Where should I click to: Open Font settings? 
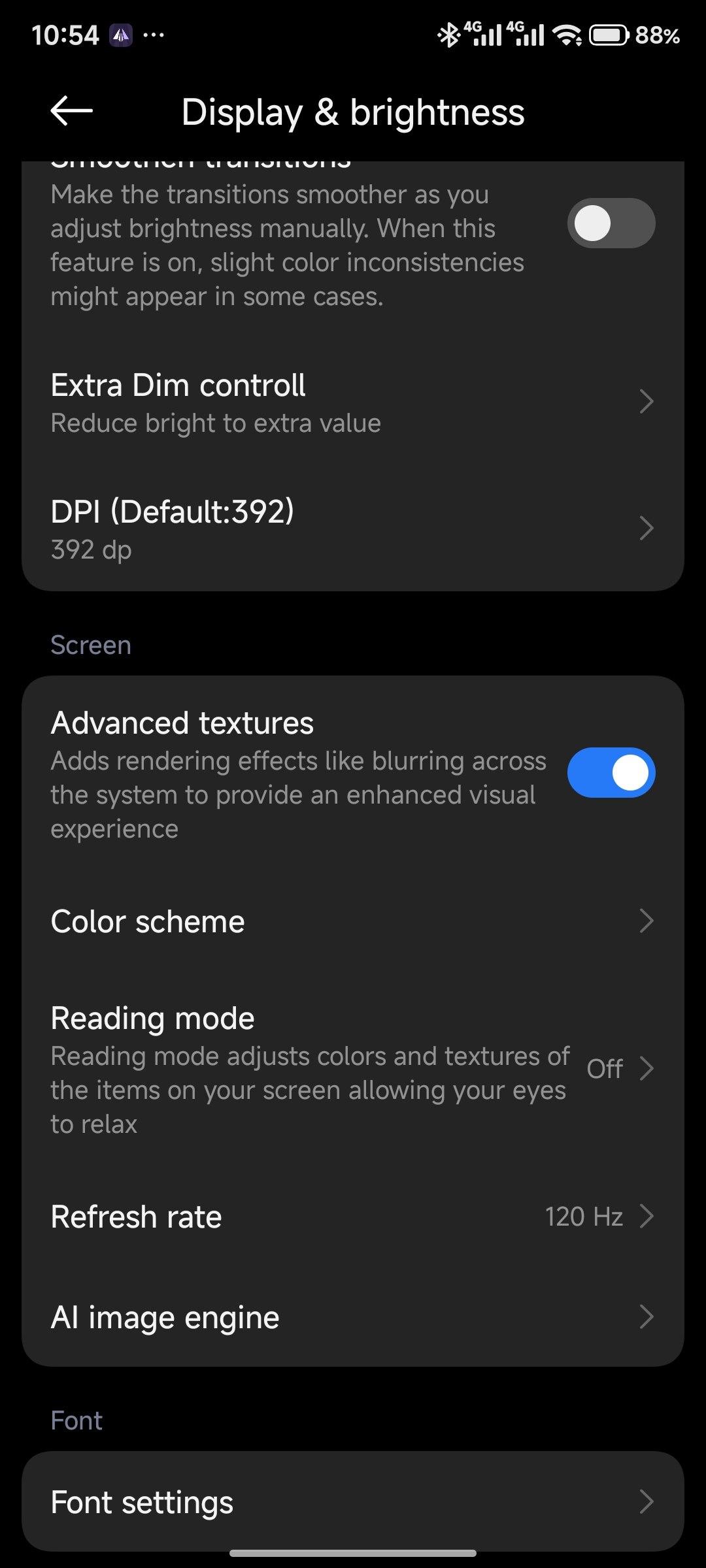[353, 1501]
